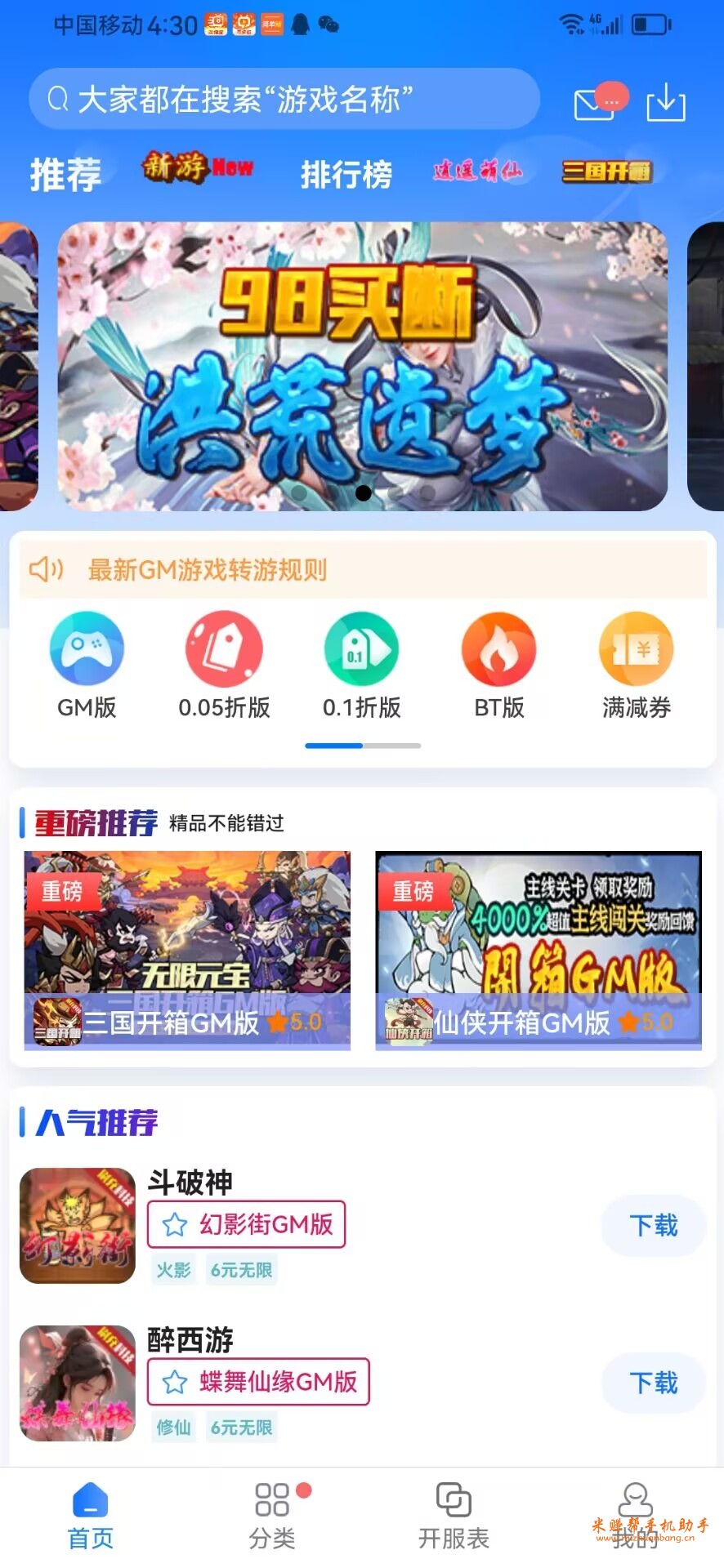This screenshot has height=1568, width=724.
Task: Switch to the 分类 tab
Action: click(272, 1516)
